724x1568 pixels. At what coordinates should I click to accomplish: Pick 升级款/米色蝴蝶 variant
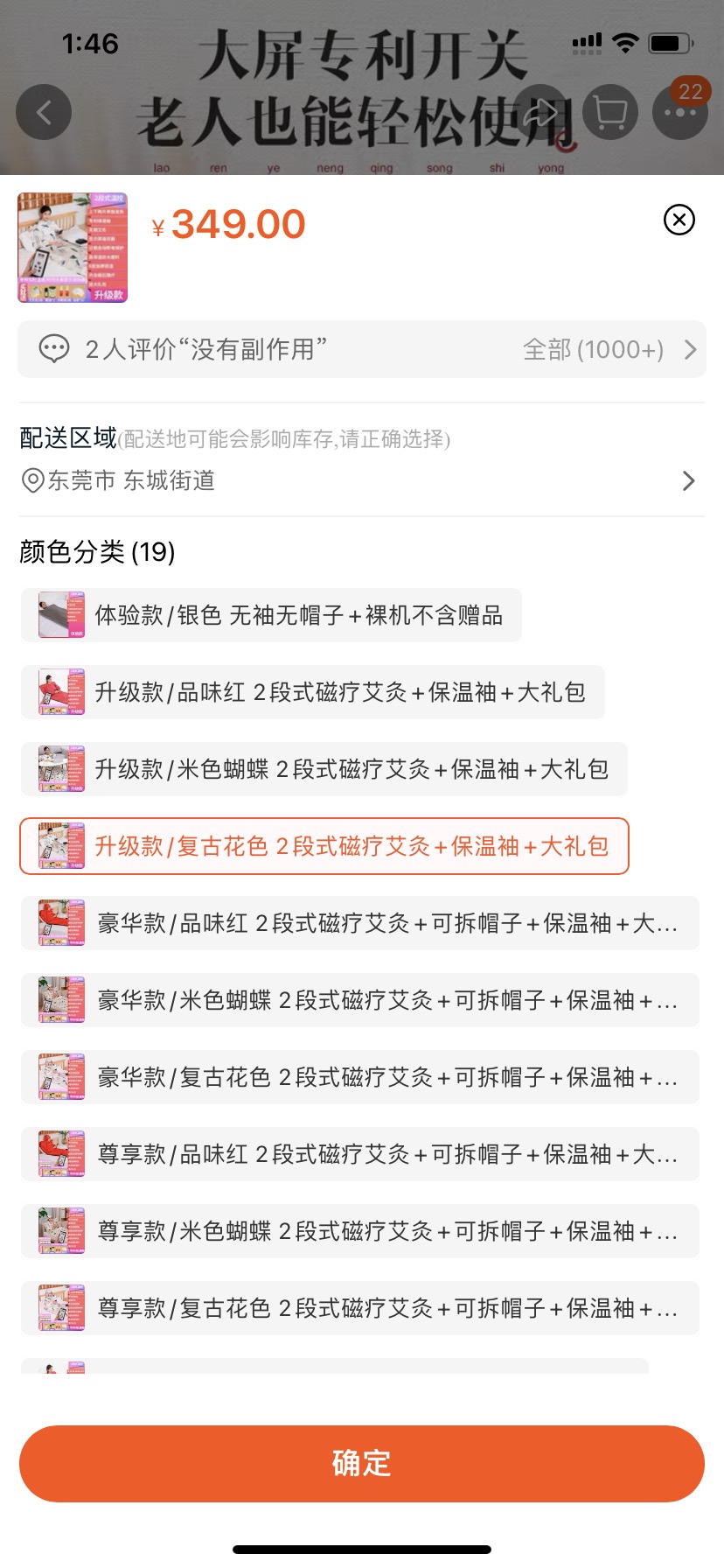[324, 769]
